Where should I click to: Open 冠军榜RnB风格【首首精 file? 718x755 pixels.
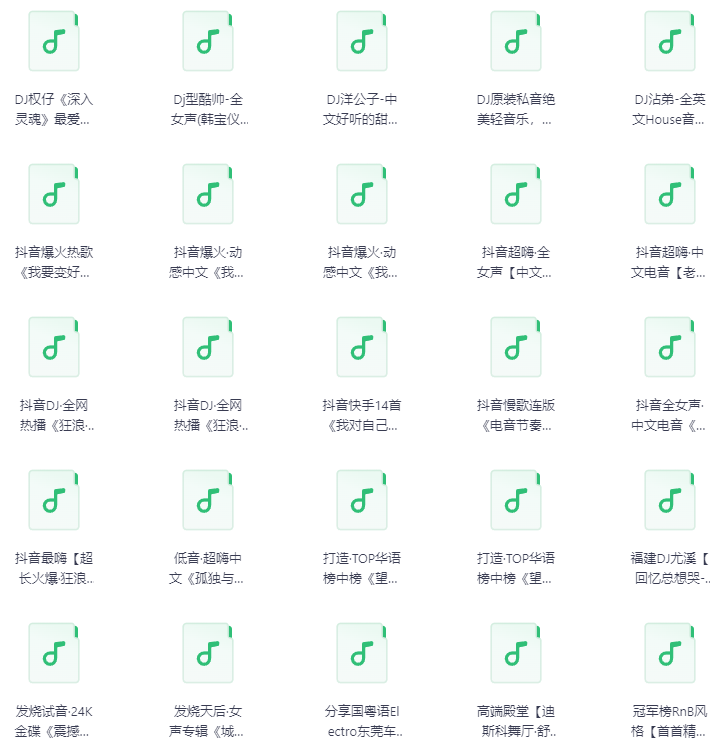point(670,653)
